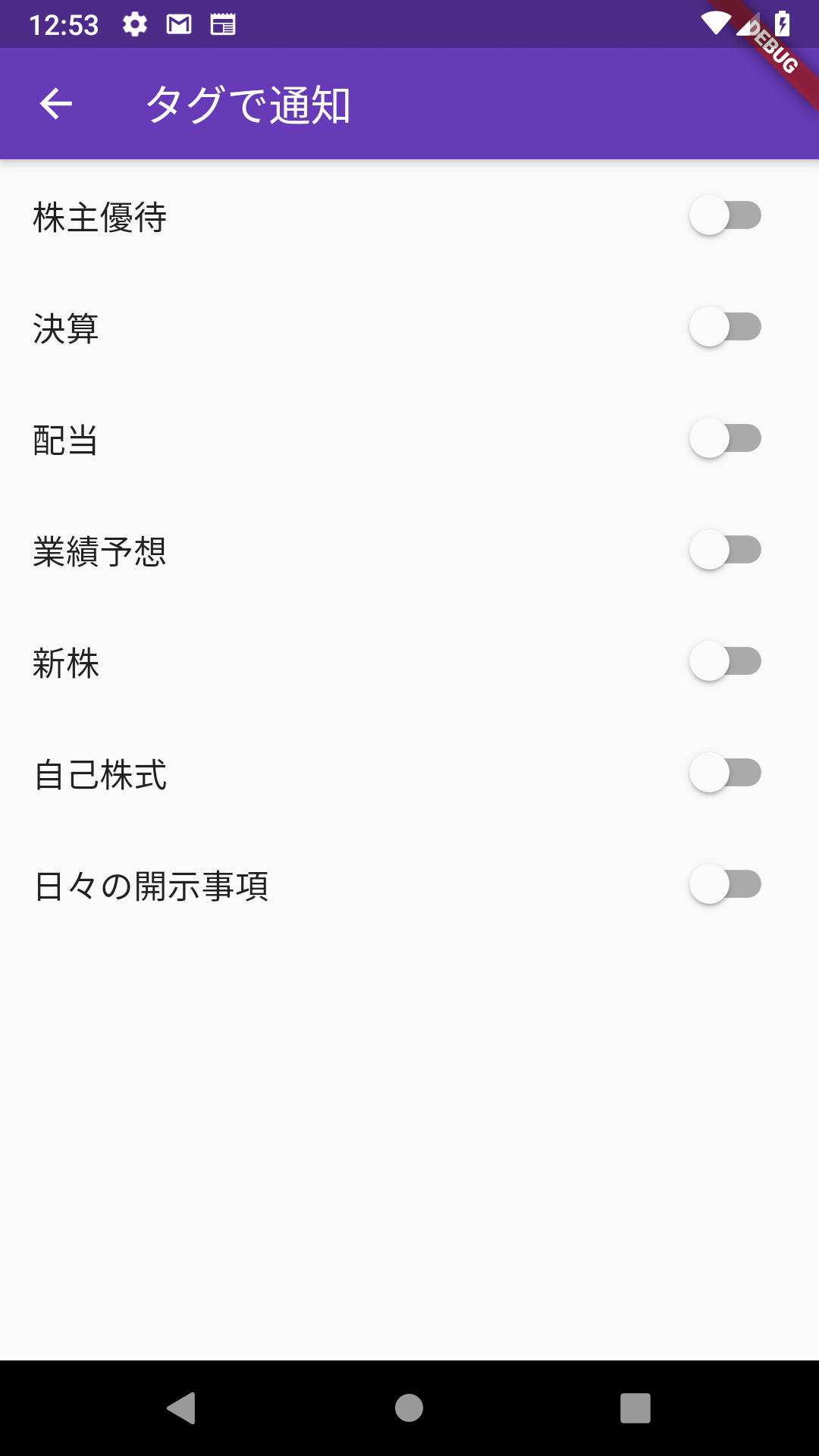Image resolution: width=819 pixels, height=1456 pixels.
Task: Tap the system home button
Action: 409,1408
